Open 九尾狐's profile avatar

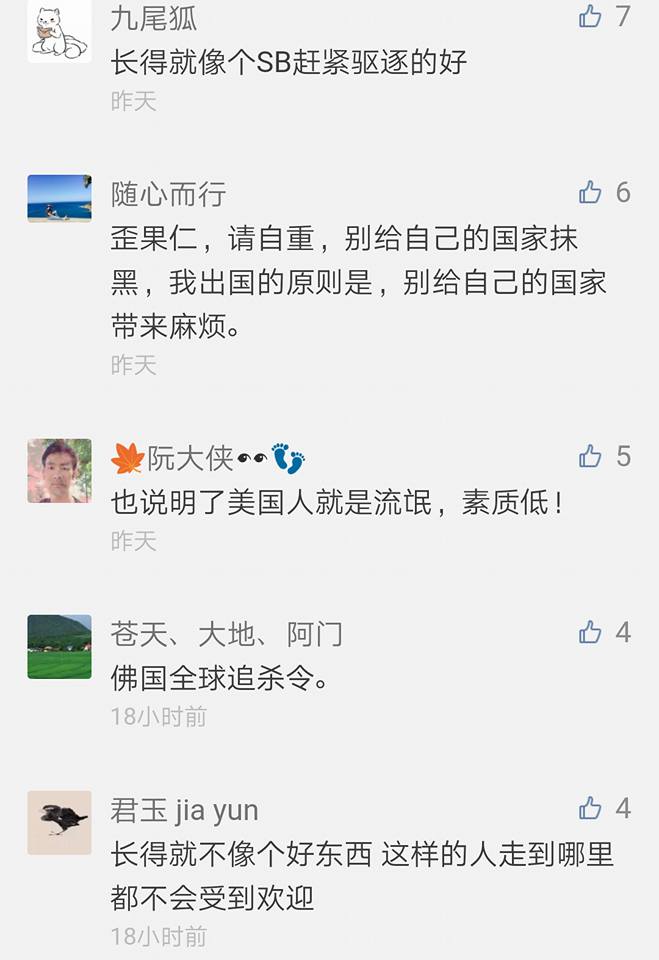pyautogui.click(x=59, y=32)
